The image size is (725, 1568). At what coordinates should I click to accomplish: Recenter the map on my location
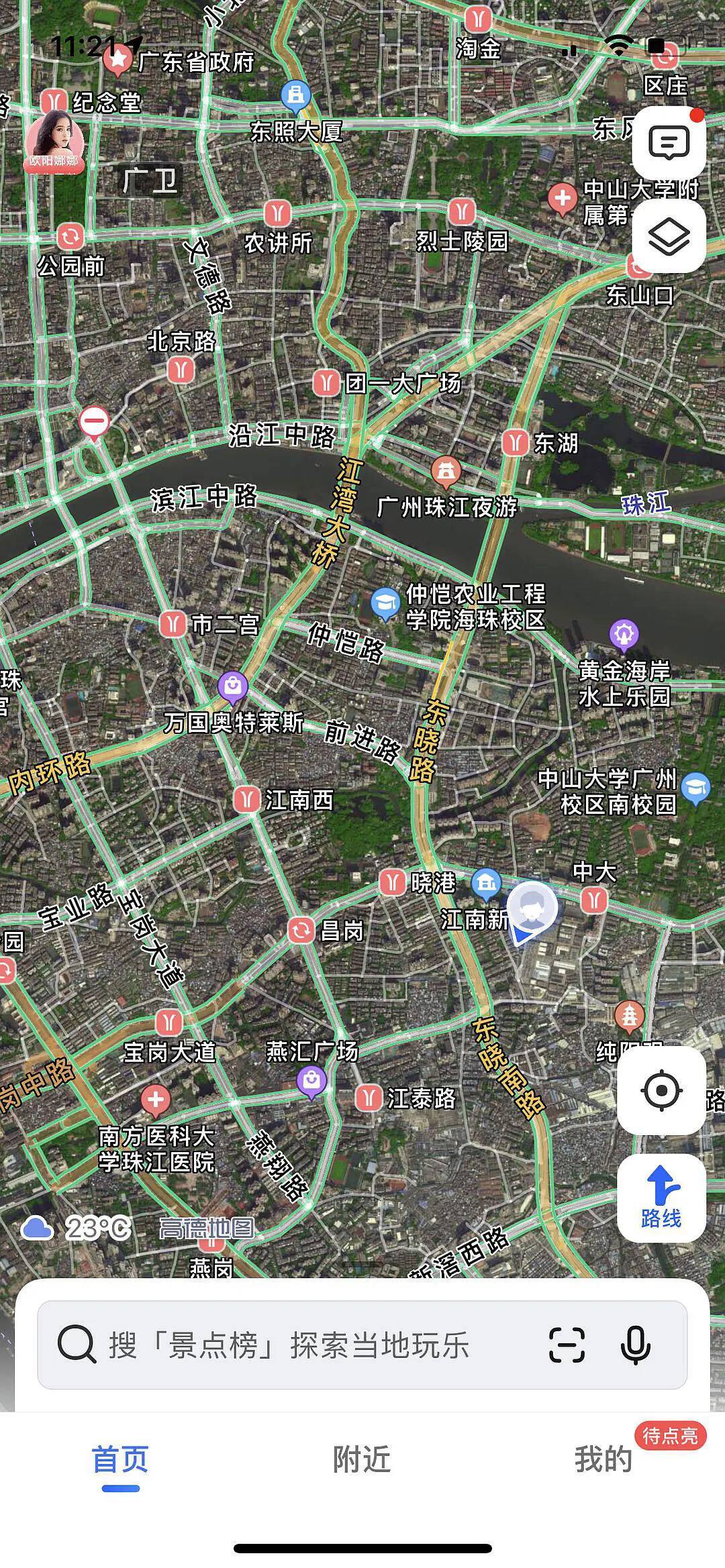pyautogui.click(x=661, y=1090)
